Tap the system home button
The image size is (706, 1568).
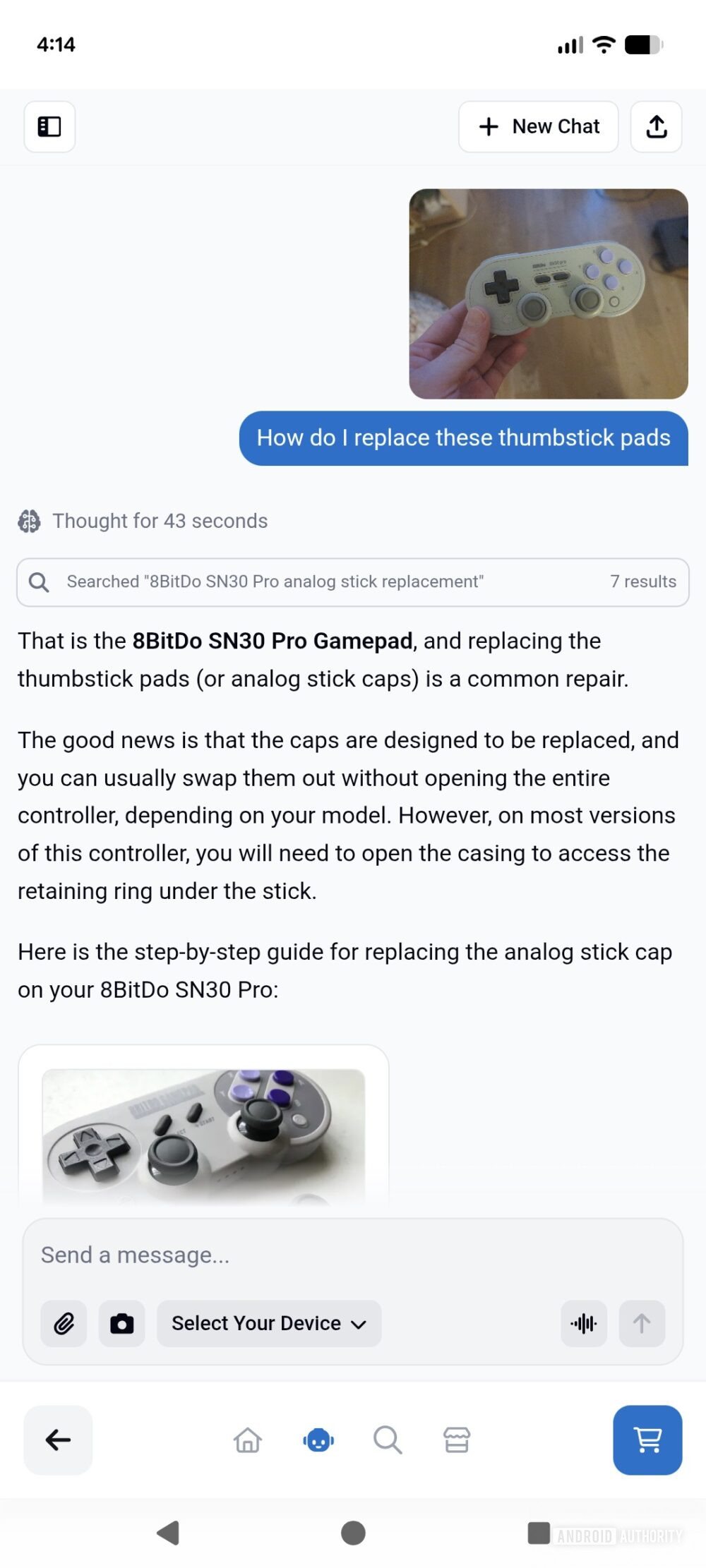click(x=353, y=1533)
